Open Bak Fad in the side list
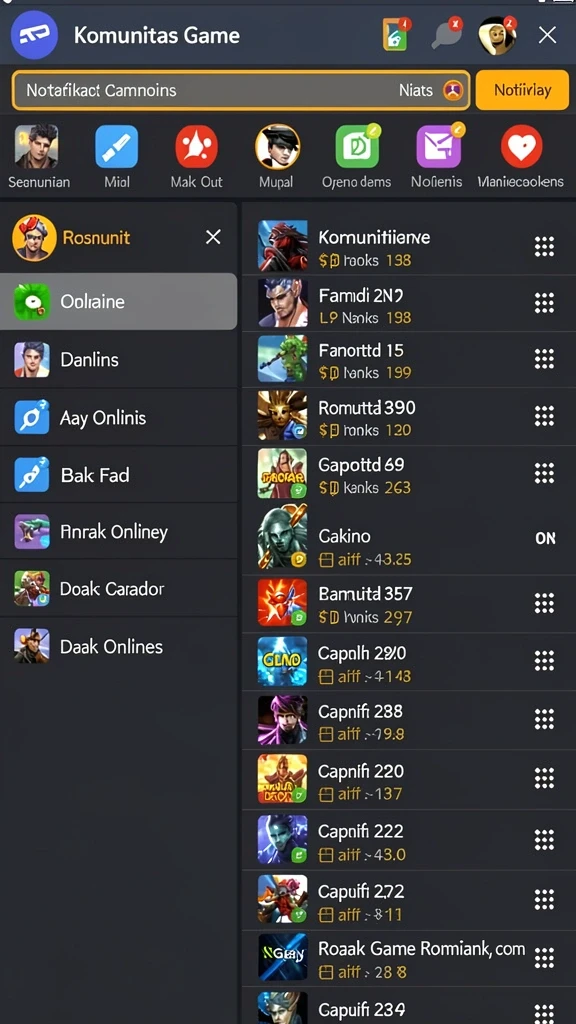The image size is (576, 1024). [118, 475]
